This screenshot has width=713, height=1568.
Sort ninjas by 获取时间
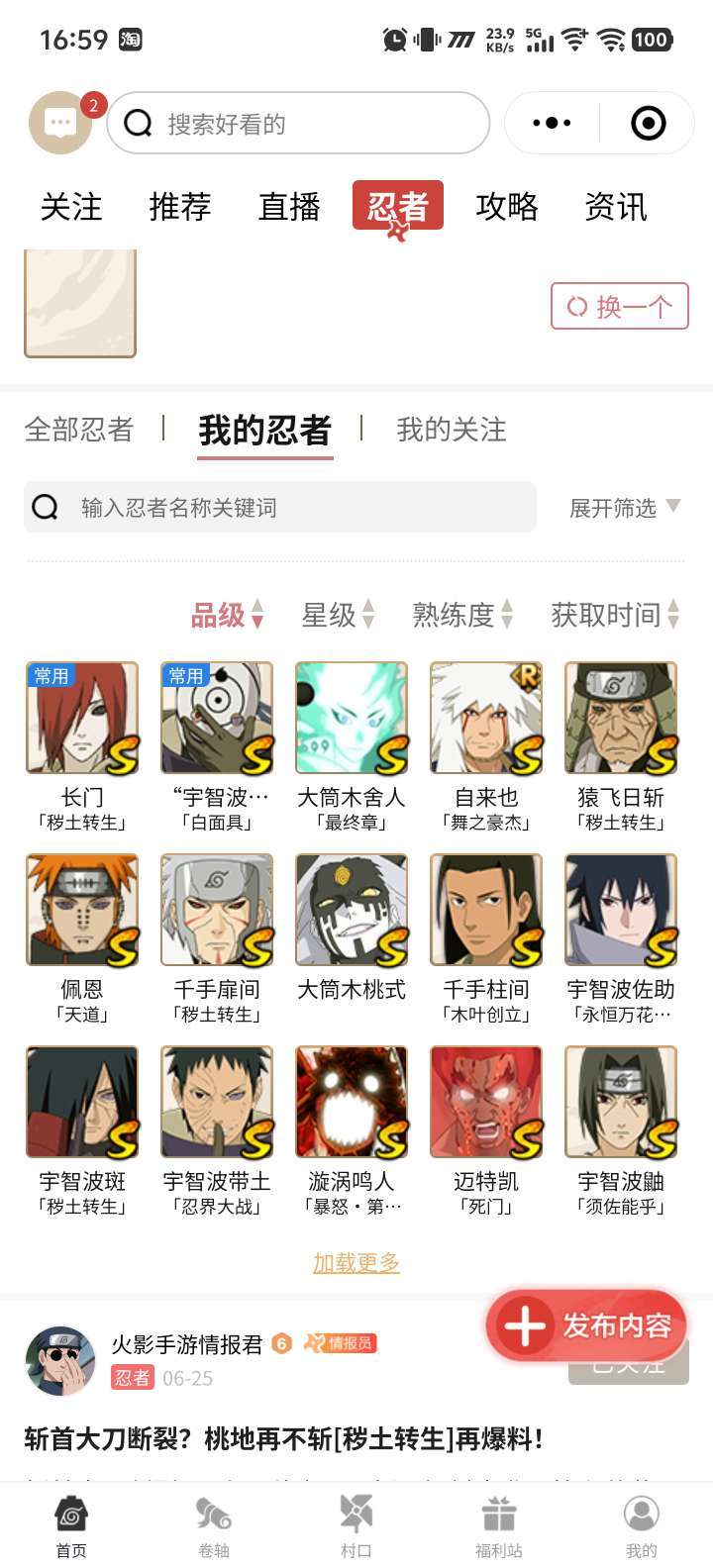tap(614, 615)
